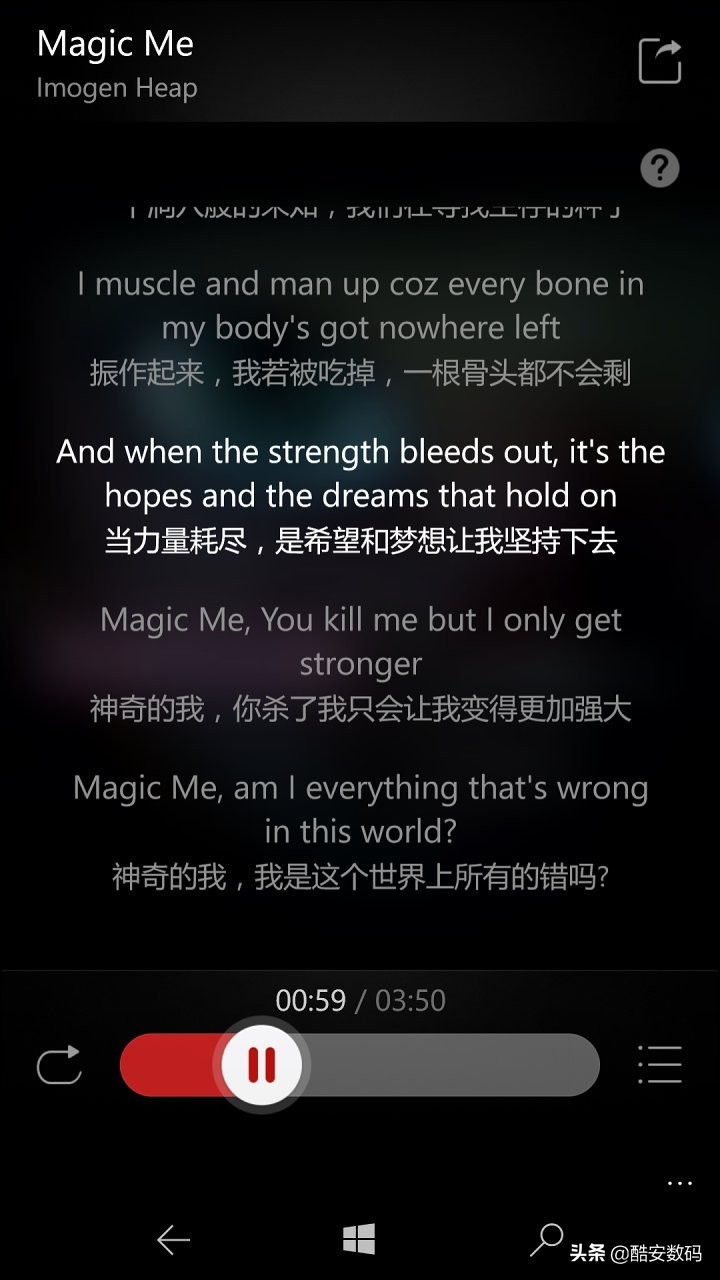This screenshot has height=1280, width=720.
Task: Tap the Windows home button
Action: click(359, 1240)
